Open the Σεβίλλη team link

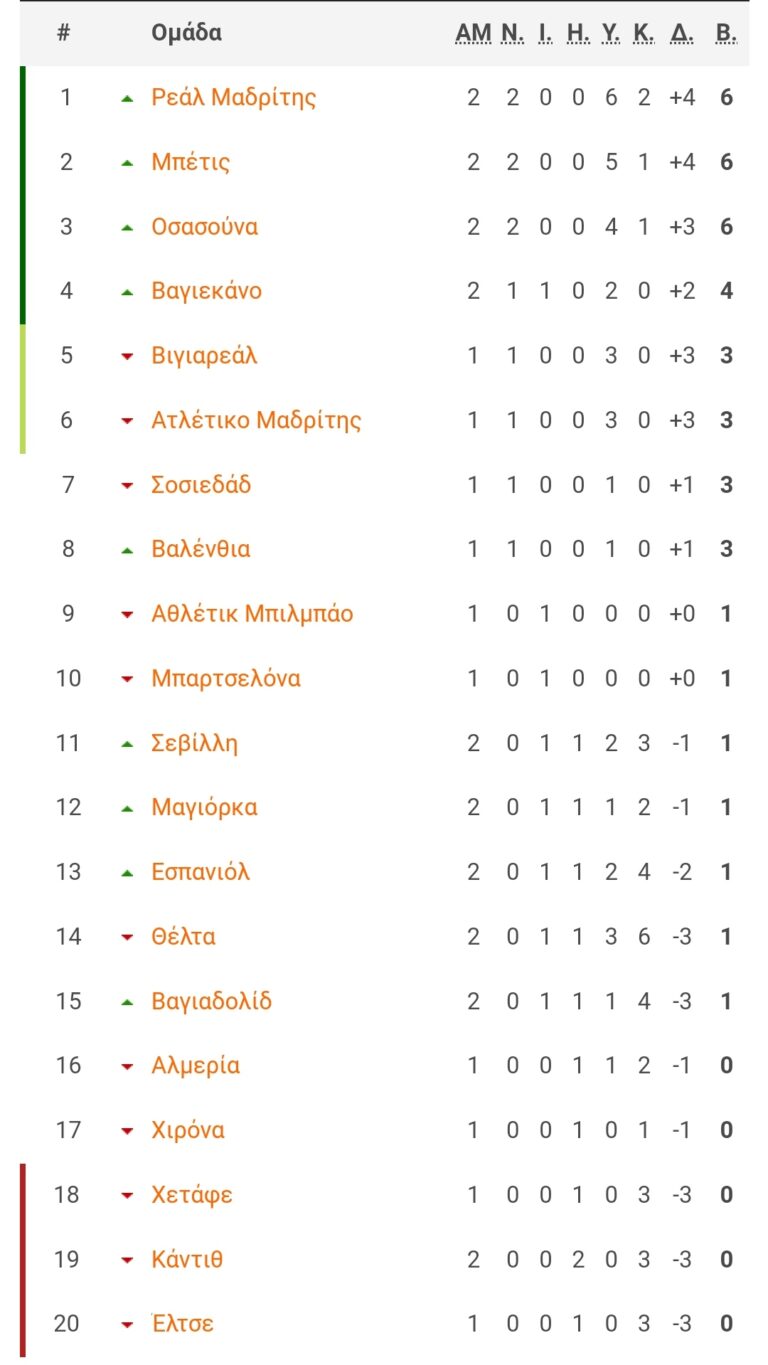(194, 743)
